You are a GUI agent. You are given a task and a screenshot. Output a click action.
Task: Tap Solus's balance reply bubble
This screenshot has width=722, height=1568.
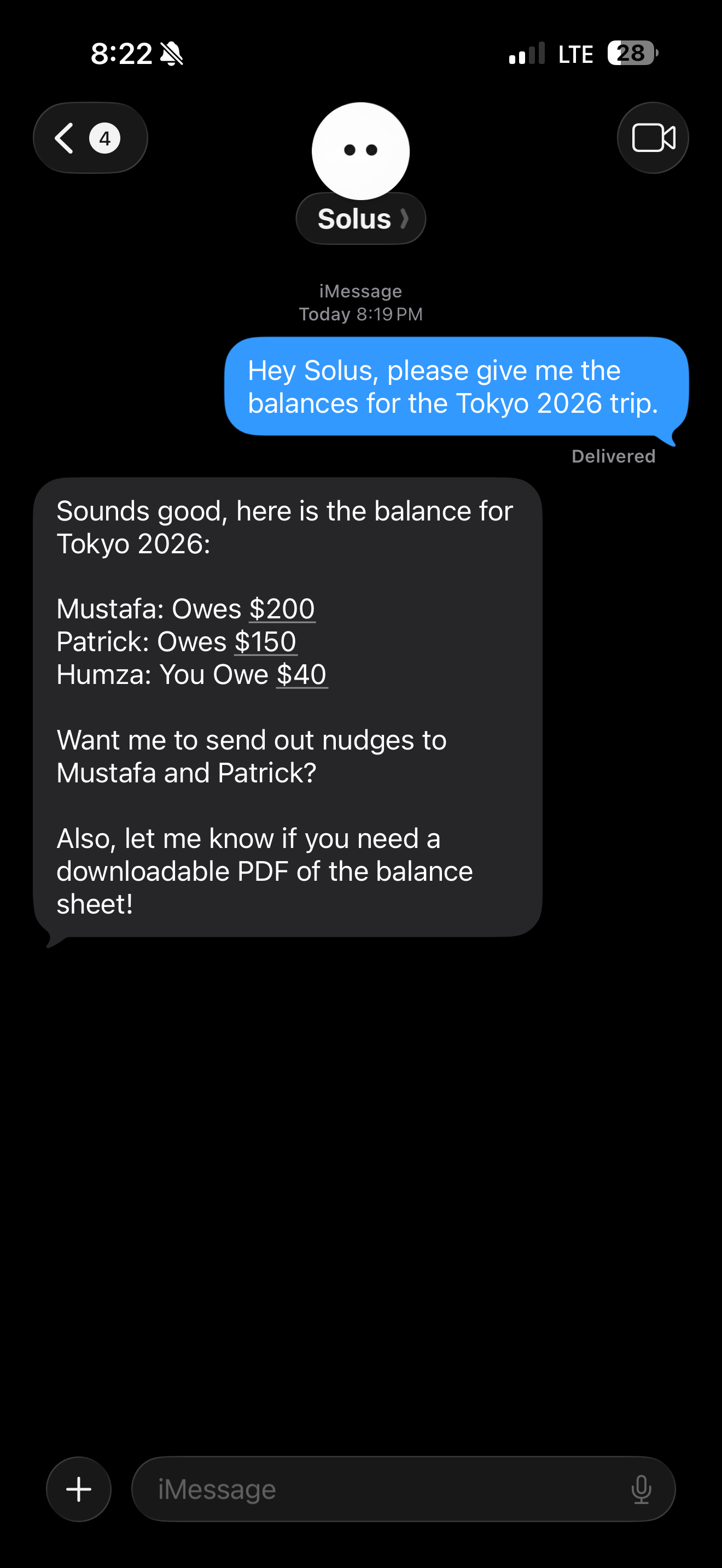coord(286,706)
